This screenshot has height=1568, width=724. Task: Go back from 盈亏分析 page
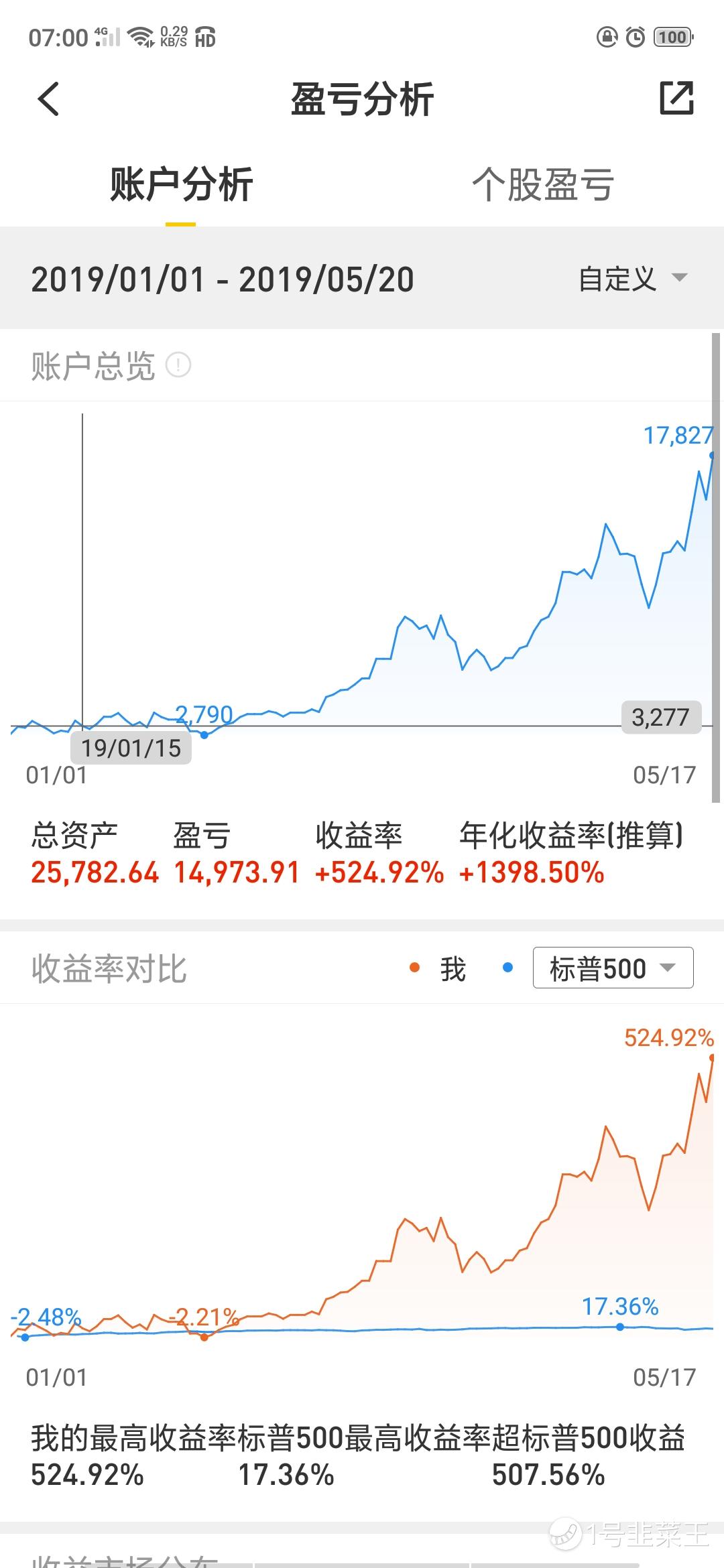pyautogui.click(x=48, y=99)
